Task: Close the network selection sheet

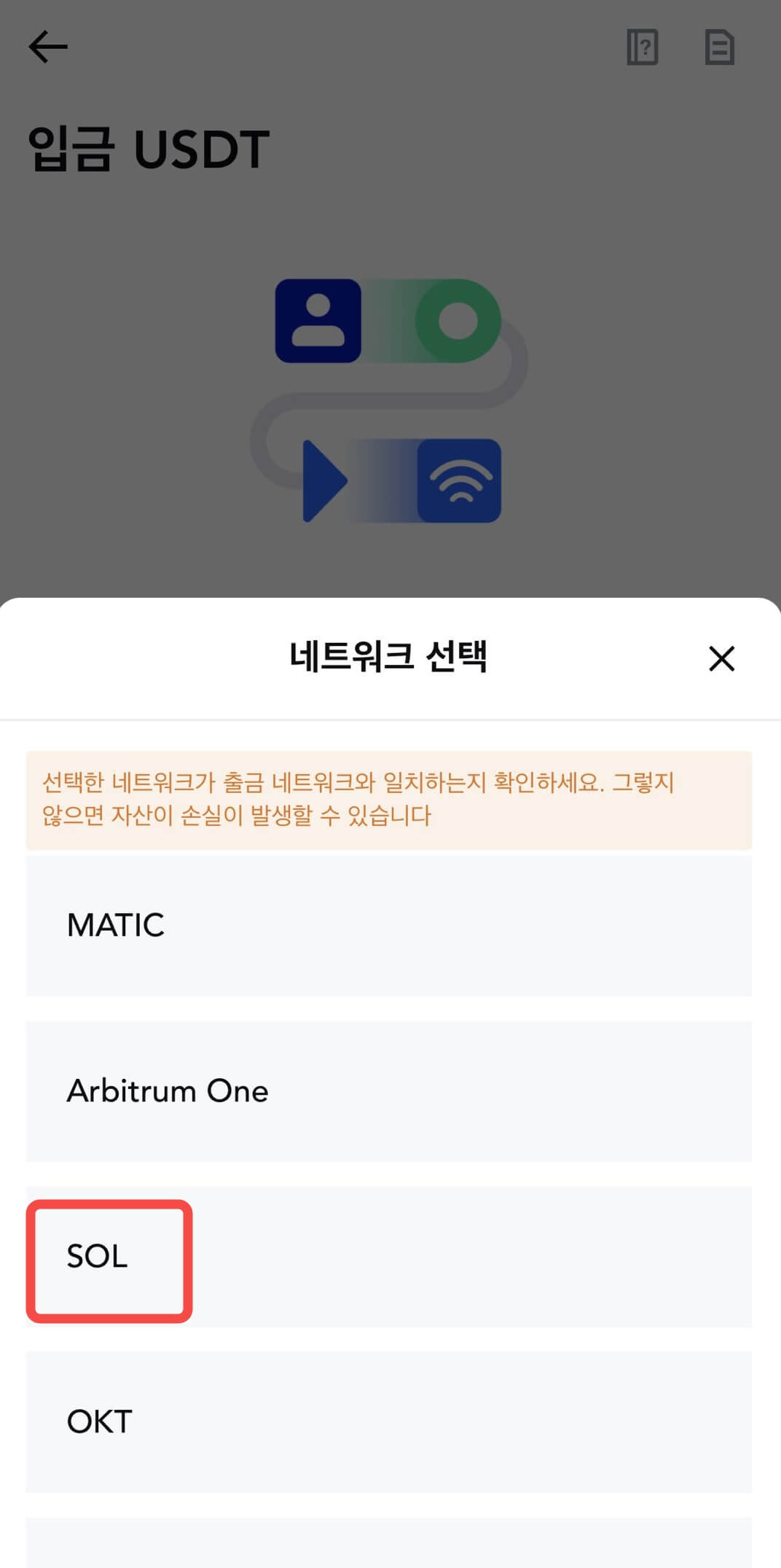Action: click(x=721, y=658)
